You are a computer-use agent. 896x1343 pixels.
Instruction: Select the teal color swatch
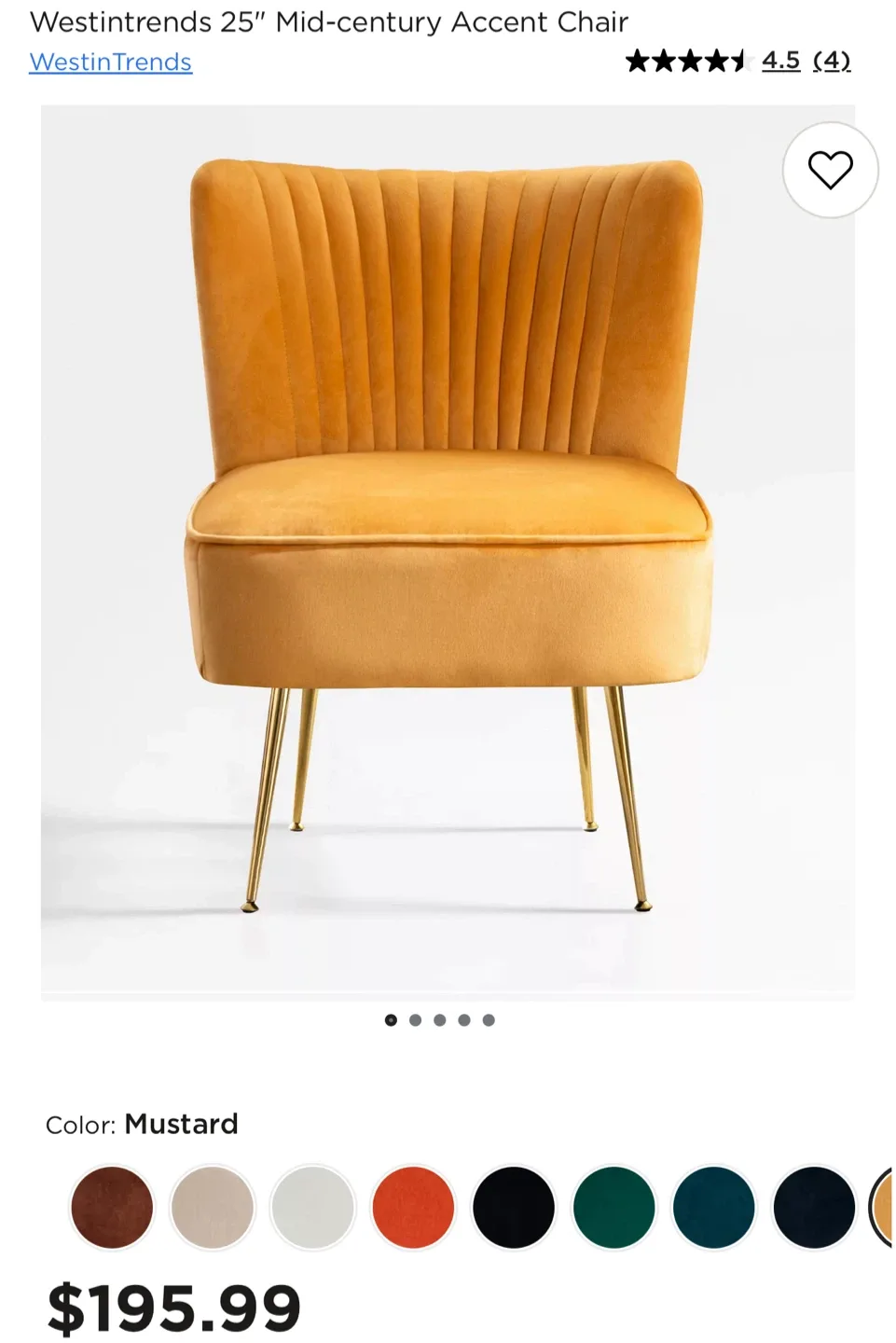pyautogui.click(x=714, y=1207)
